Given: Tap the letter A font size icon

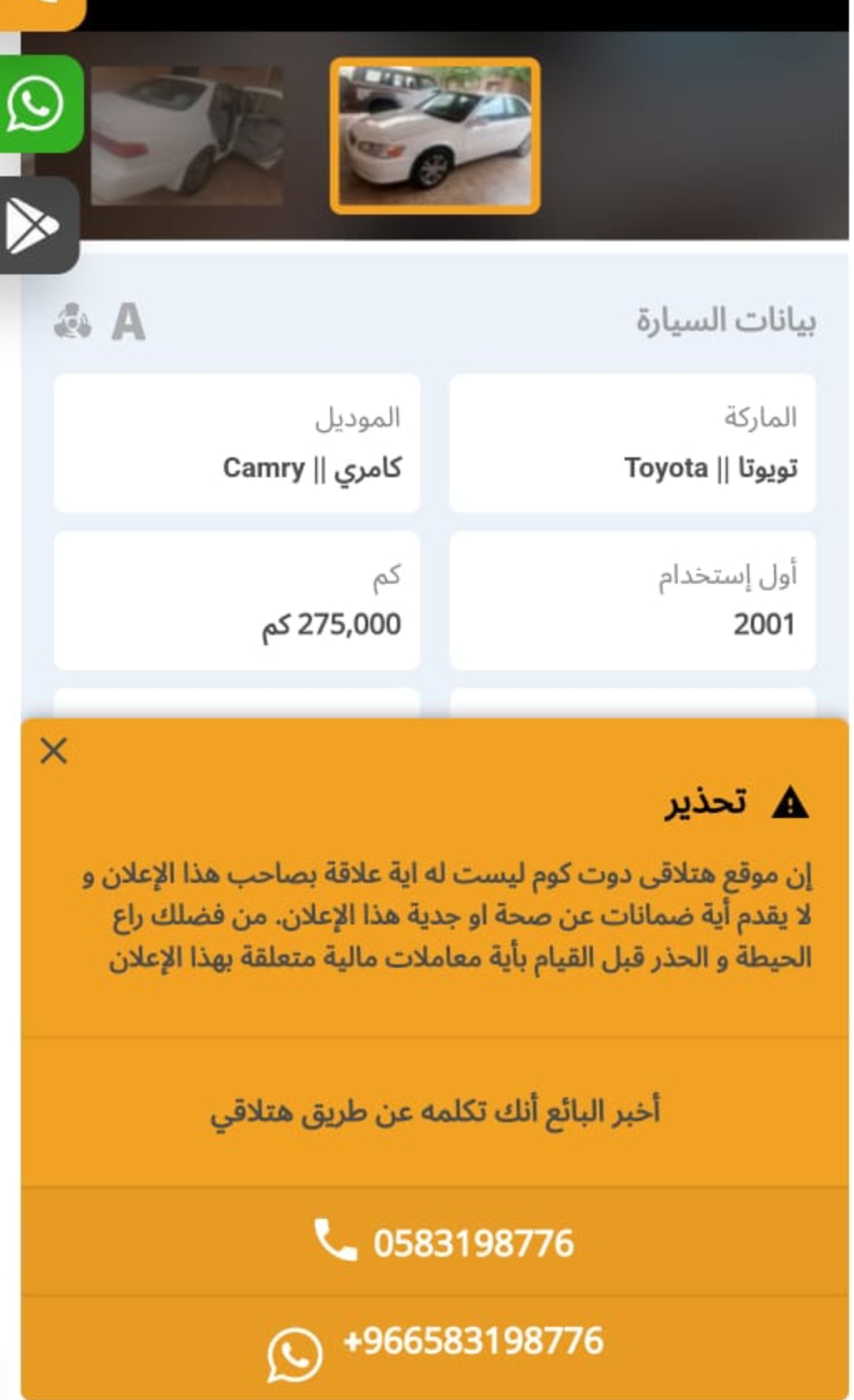Looking at the screenshot, I should 128,322.
